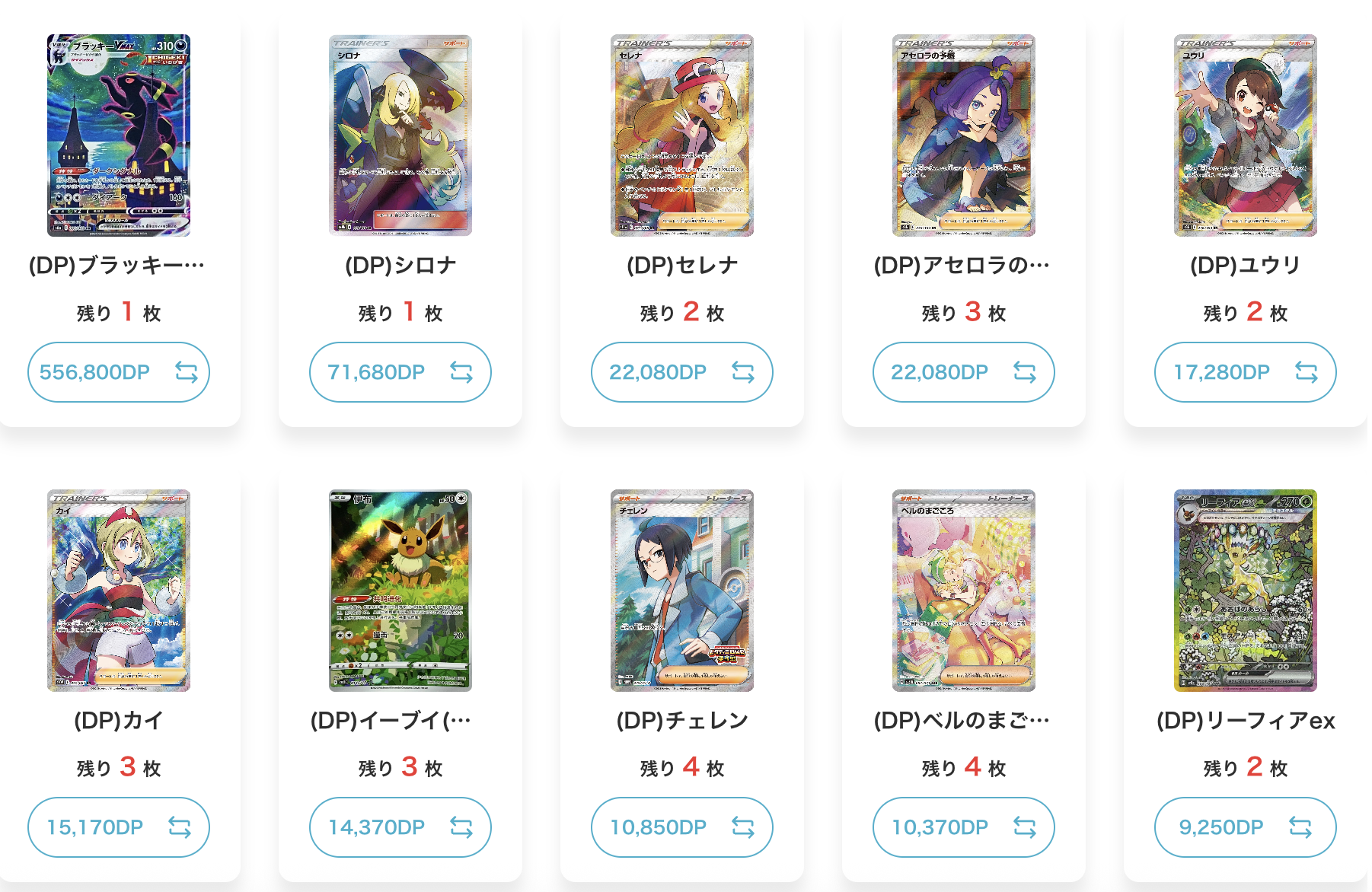1372x892 pixels.
Task: Open the ブラッキー card image
Action: tap(119, 135)
